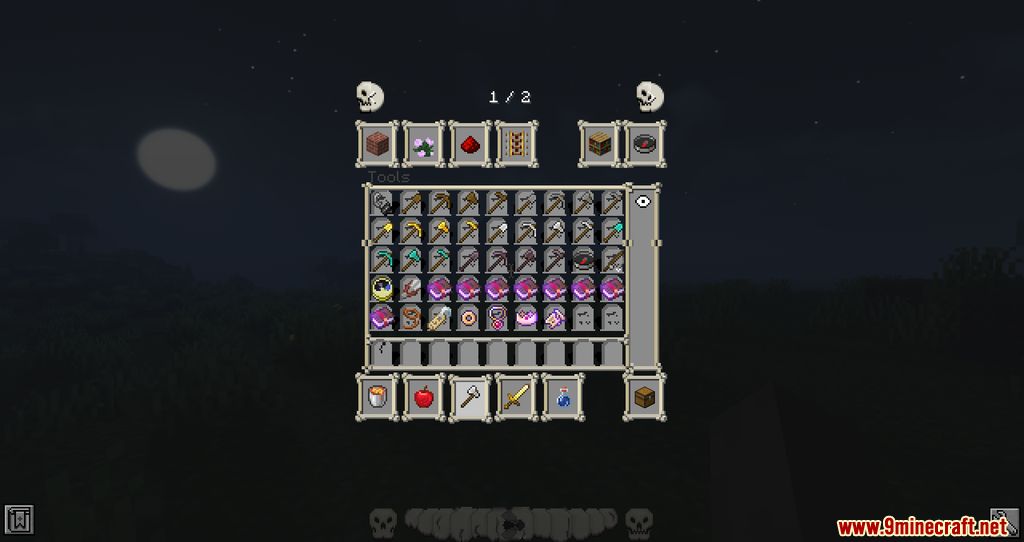
Task: Tap the eye scrollbar handle
Action: (x=643, y=202)
